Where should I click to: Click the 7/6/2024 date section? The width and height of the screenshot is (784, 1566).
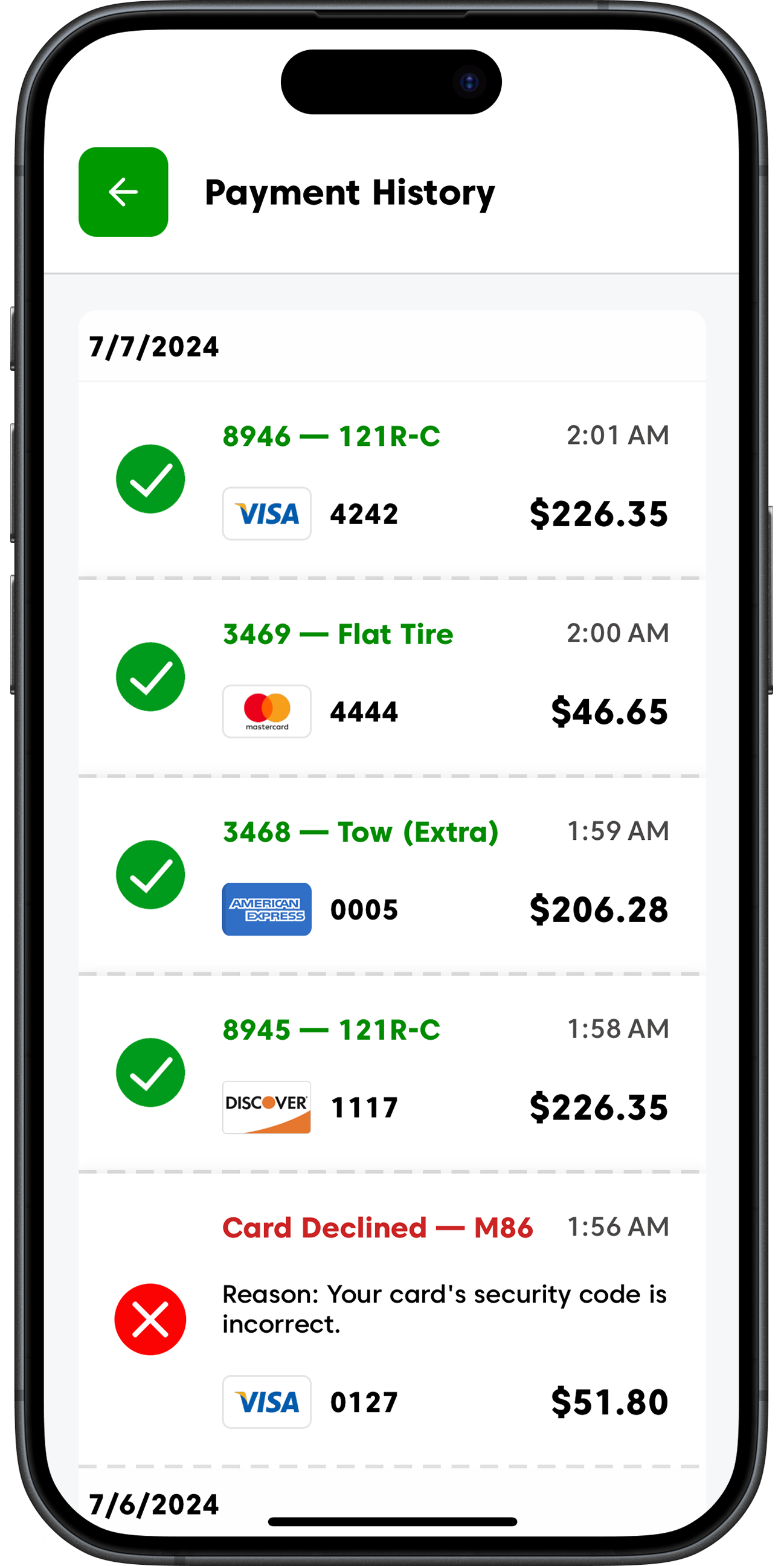pos(154,1503)
